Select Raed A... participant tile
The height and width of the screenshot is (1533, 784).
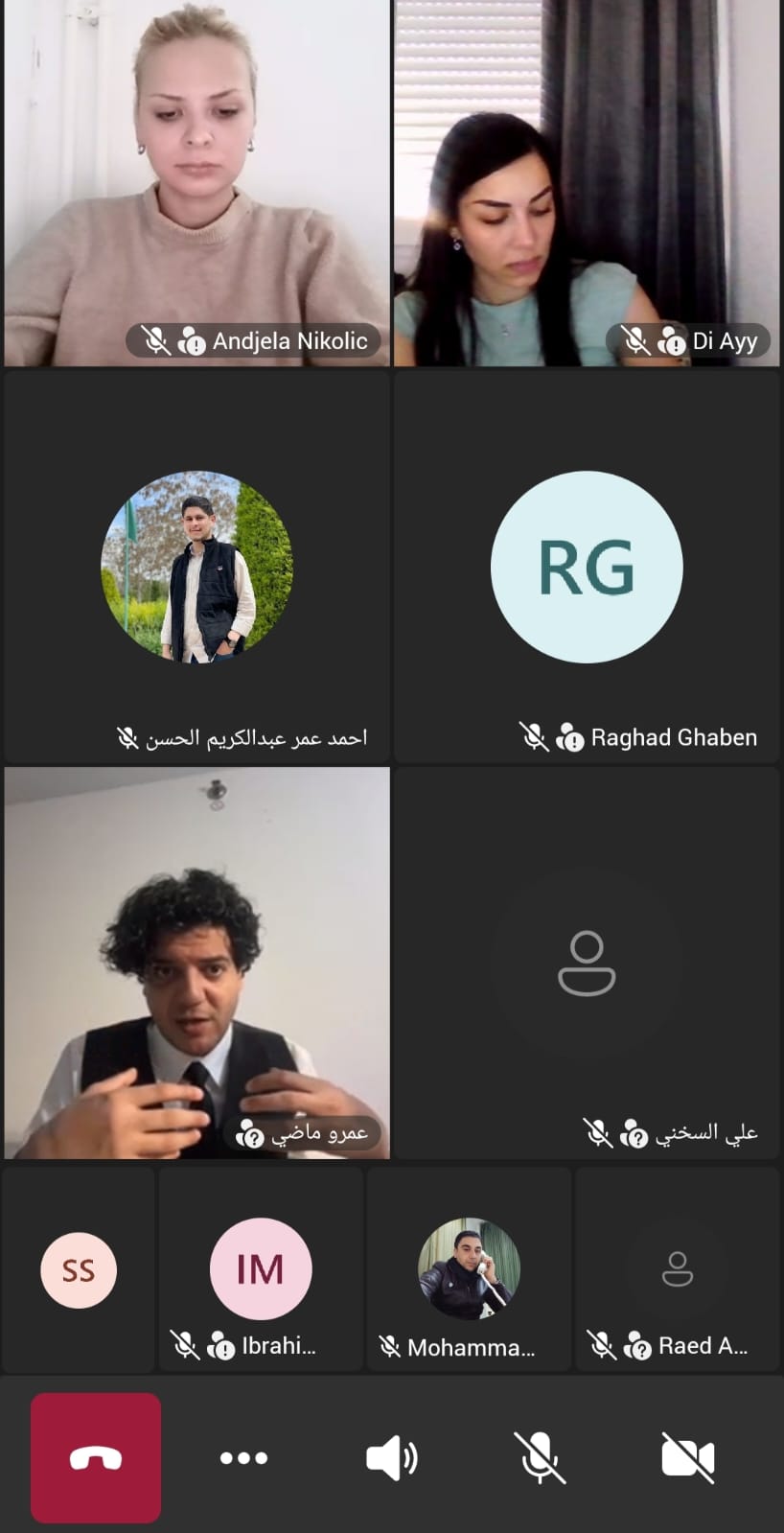point(678,1270)
